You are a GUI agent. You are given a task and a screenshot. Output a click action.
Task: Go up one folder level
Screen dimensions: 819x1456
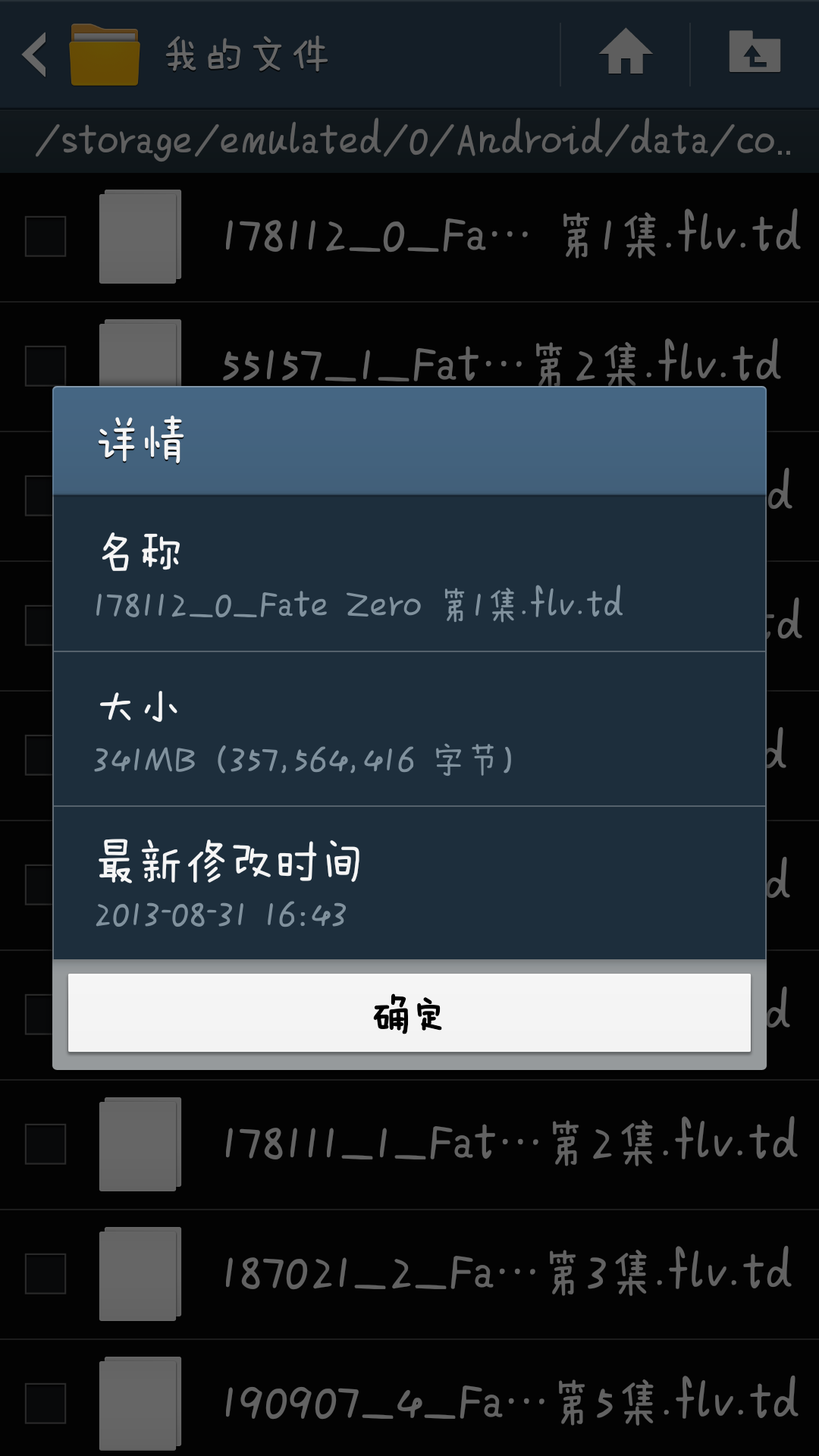[x=755, y=53]
